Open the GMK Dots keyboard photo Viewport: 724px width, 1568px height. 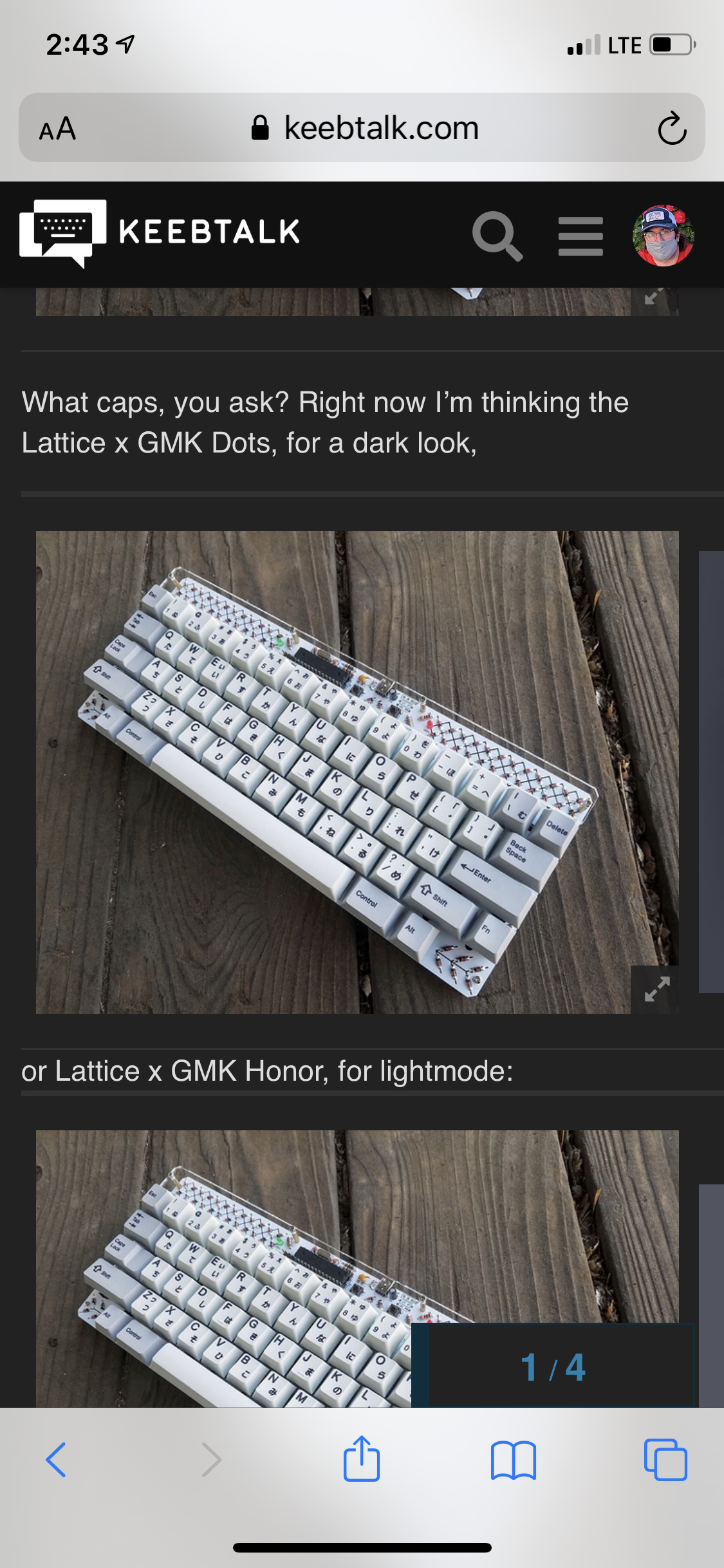coord(357,772)
